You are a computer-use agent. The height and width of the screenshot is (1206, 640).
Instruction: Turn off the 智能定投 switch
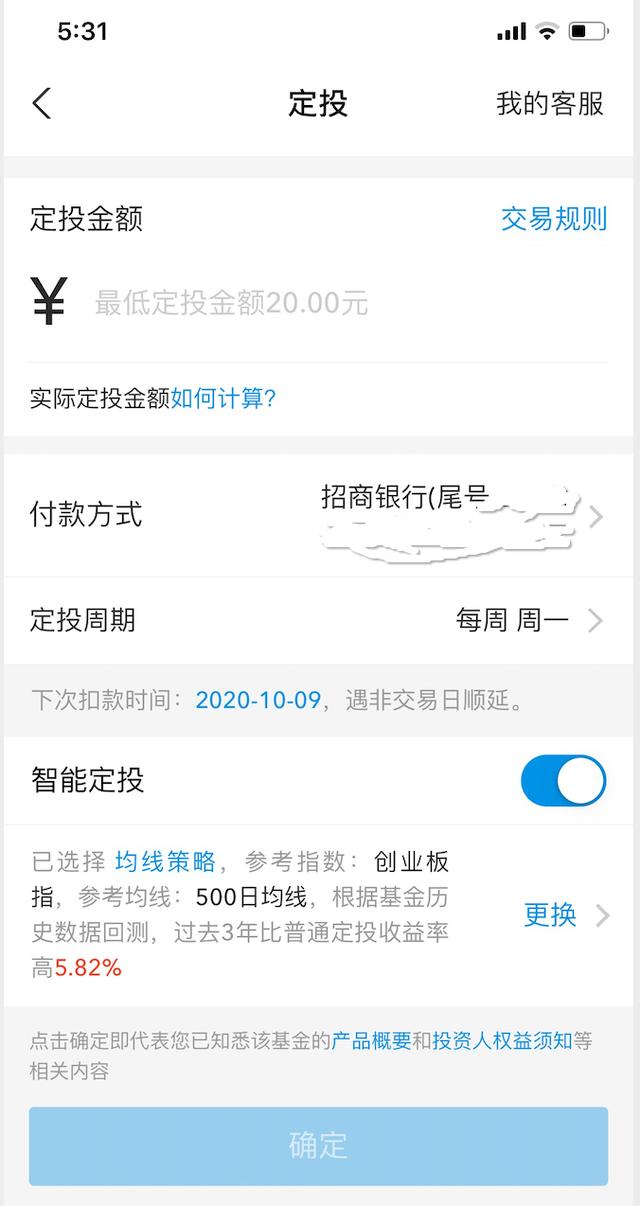coord(563,781)
